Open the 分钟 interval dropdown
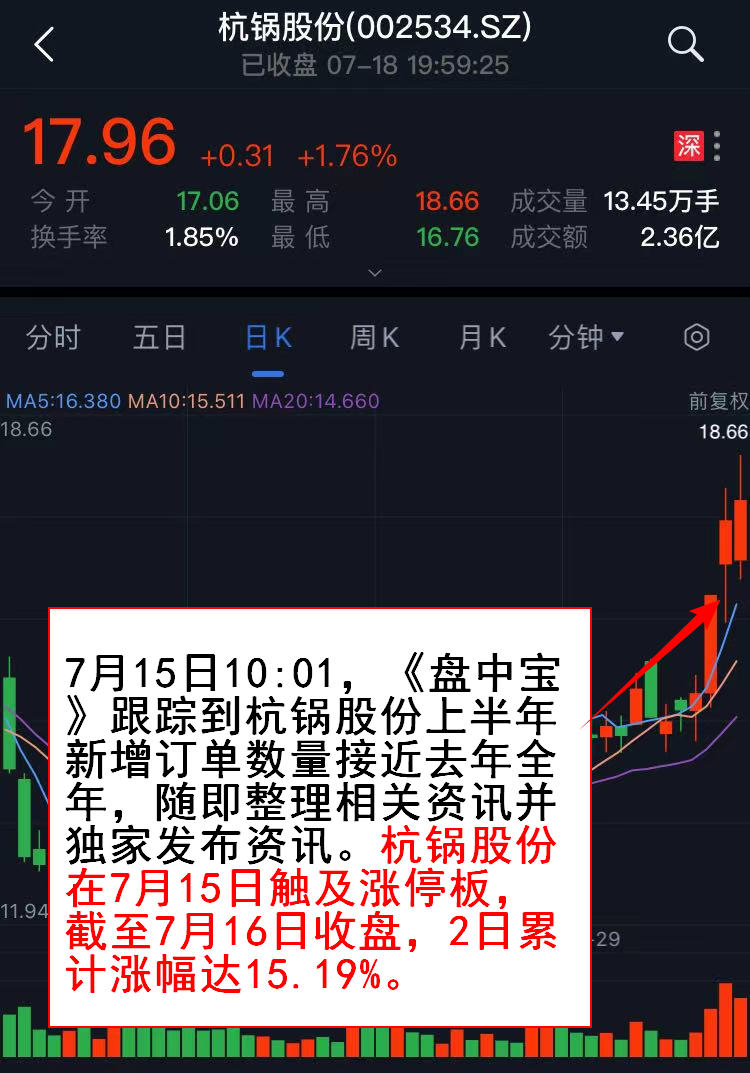Image resolution: width=750 pixels, height=1073 pixels. [x=586, y=338]
